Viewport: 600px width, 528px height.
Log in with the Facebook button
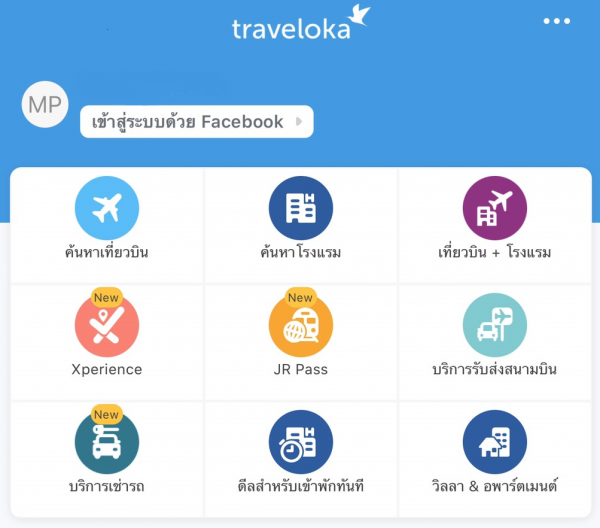coord(197,122)
